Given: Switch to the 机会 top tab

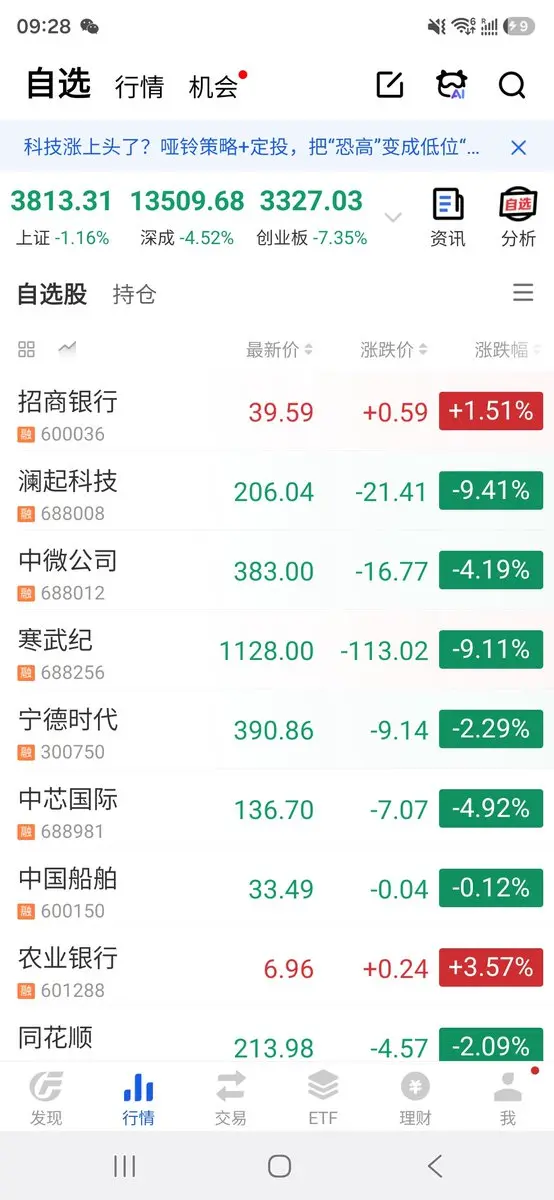Looking at the screenshot, I should pyautogui.click(x=214, y=87).
